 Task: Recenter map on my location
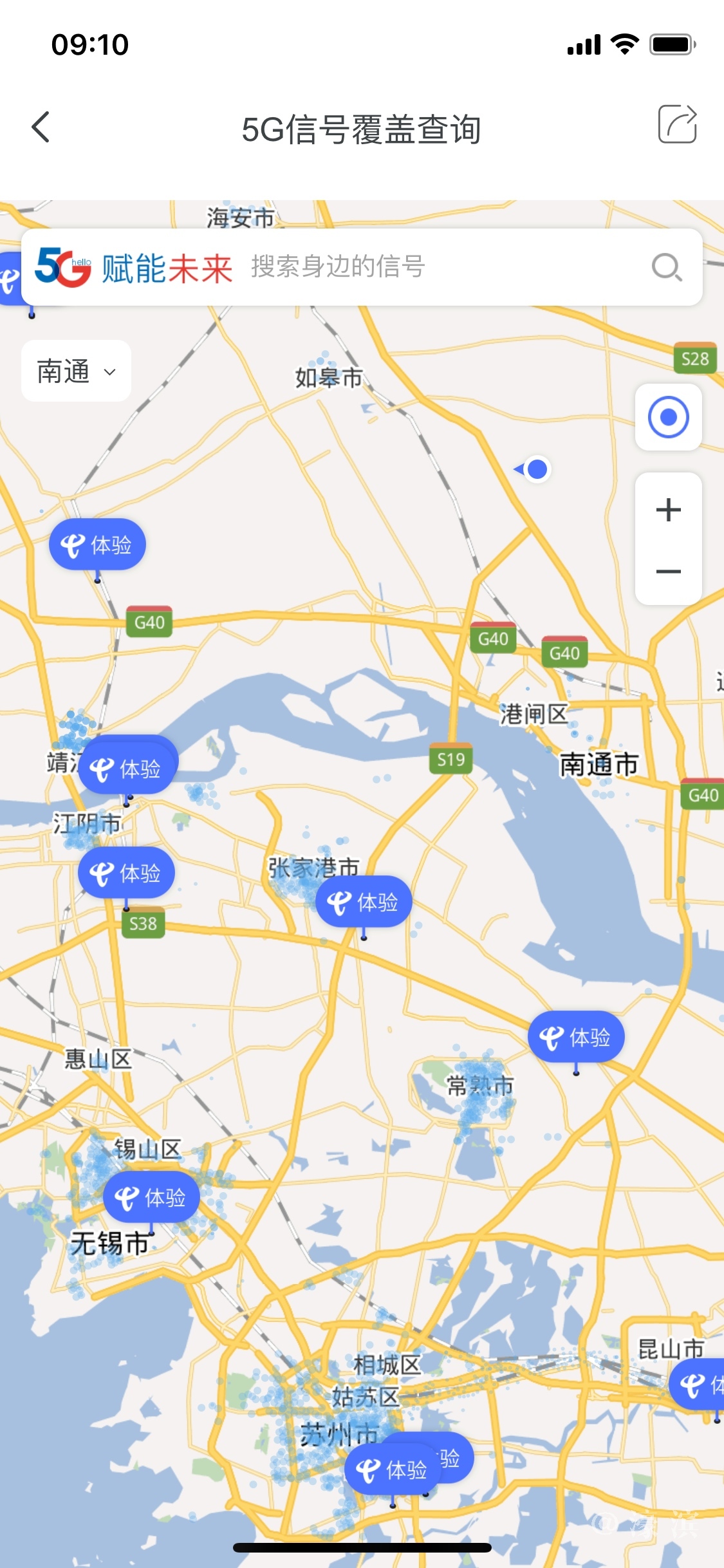click(668, 417)
